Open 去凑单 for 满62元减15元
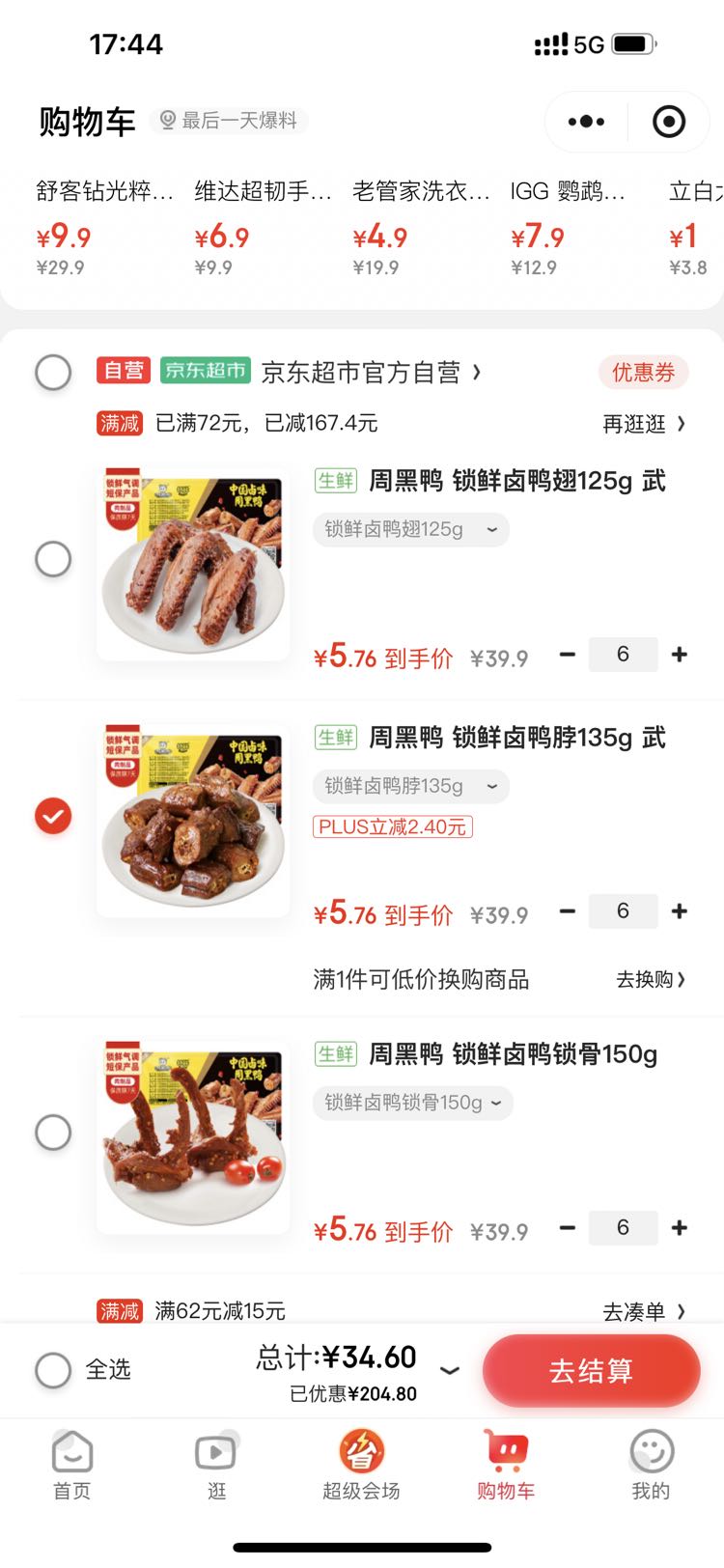This screenshot has width=724, height=1568. tap(644, 1311)
